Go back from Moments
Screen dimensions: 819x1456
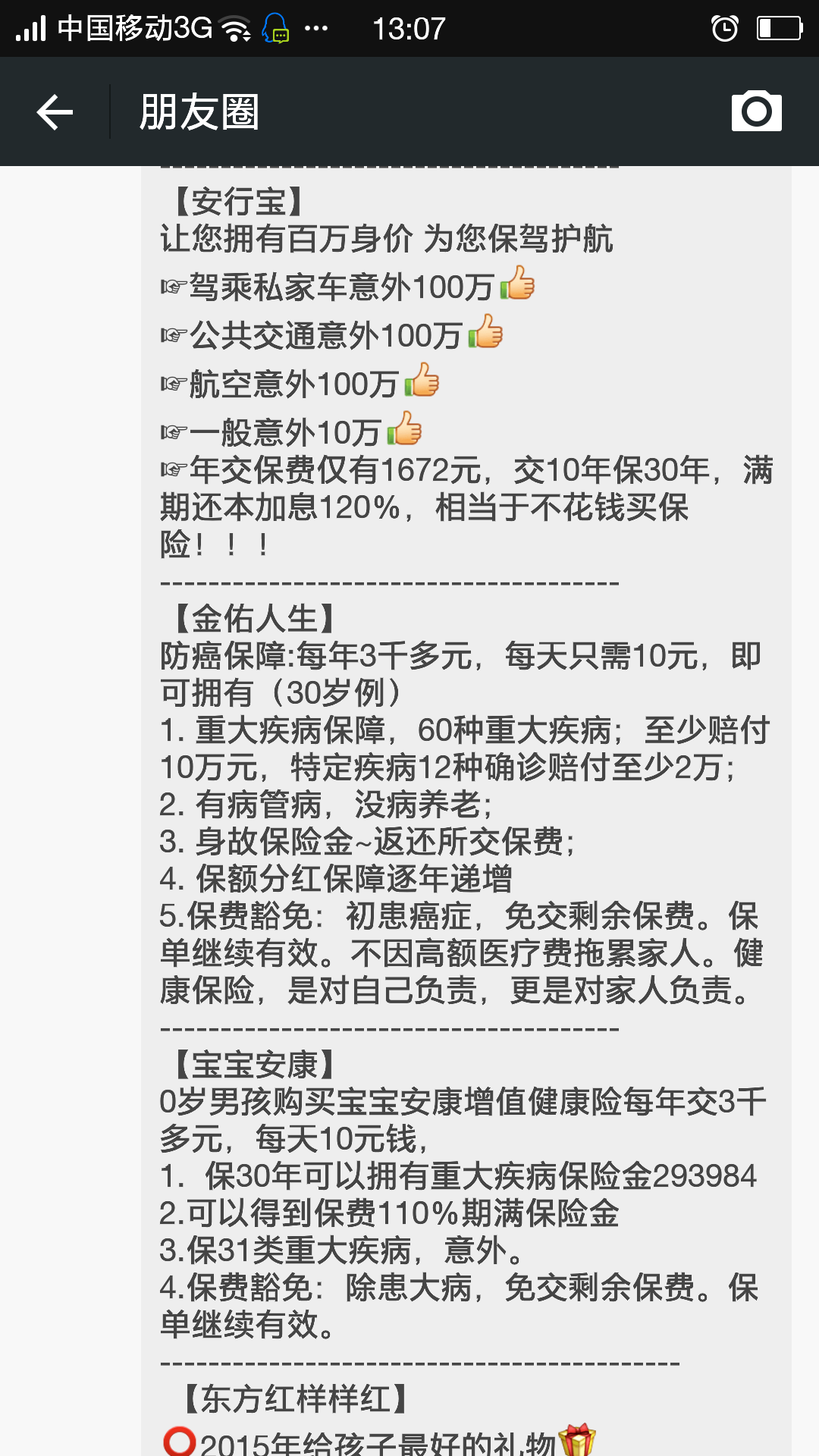[55, 112]
